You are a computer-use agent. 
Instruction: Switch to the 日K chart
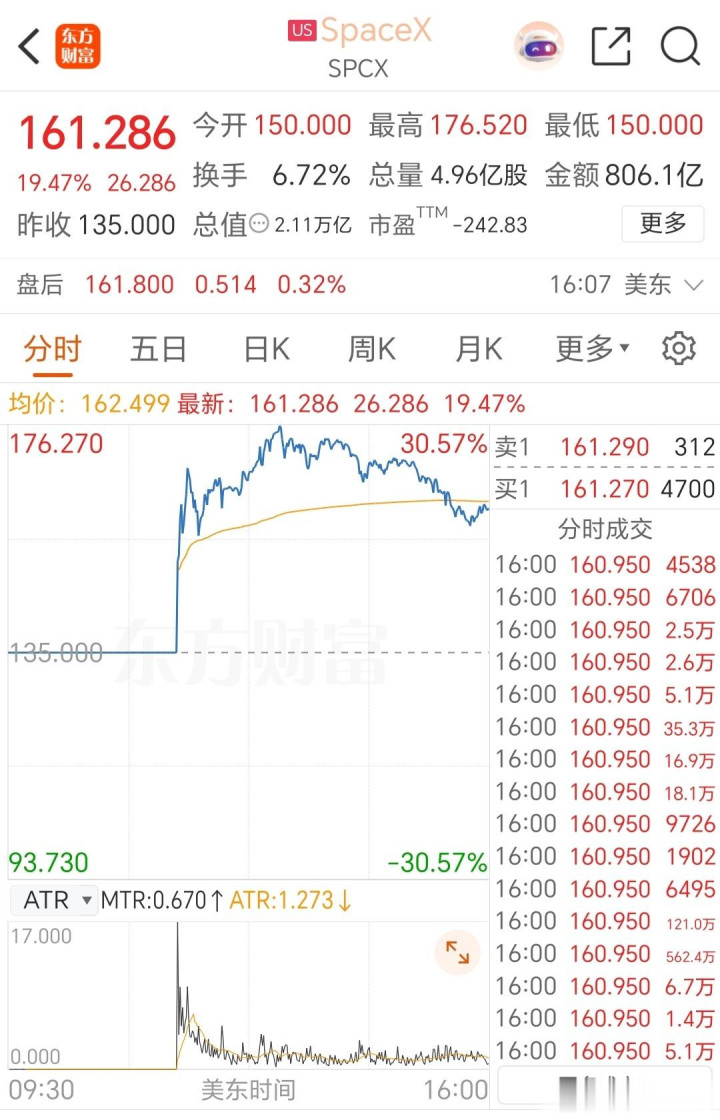pyautogui.click(x=266, y=350)
